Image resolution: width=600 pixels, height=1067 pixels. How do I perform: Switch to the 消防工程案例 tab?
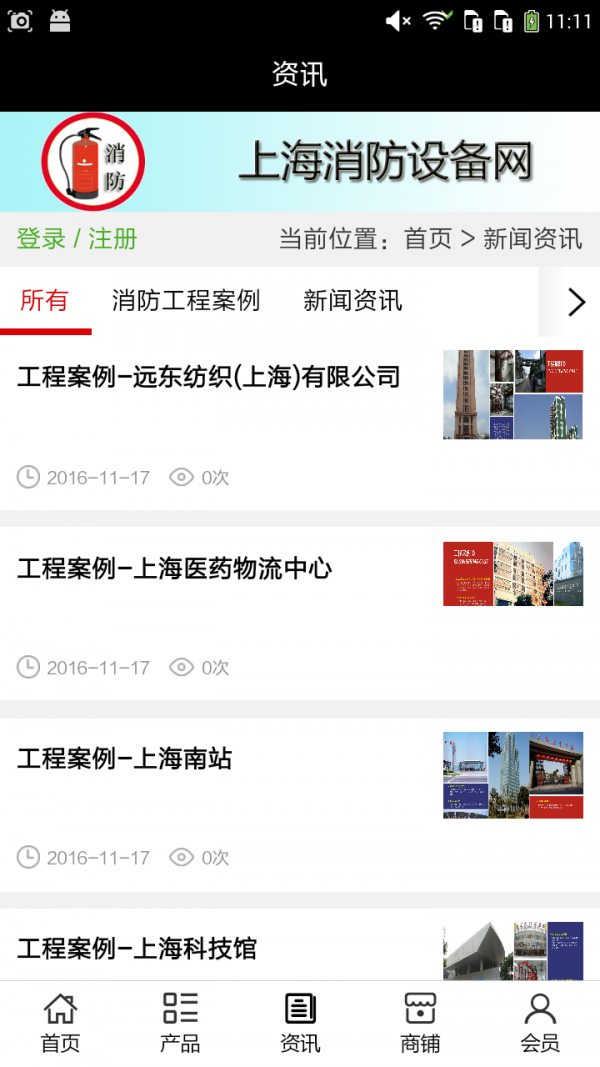pos(186,300)
